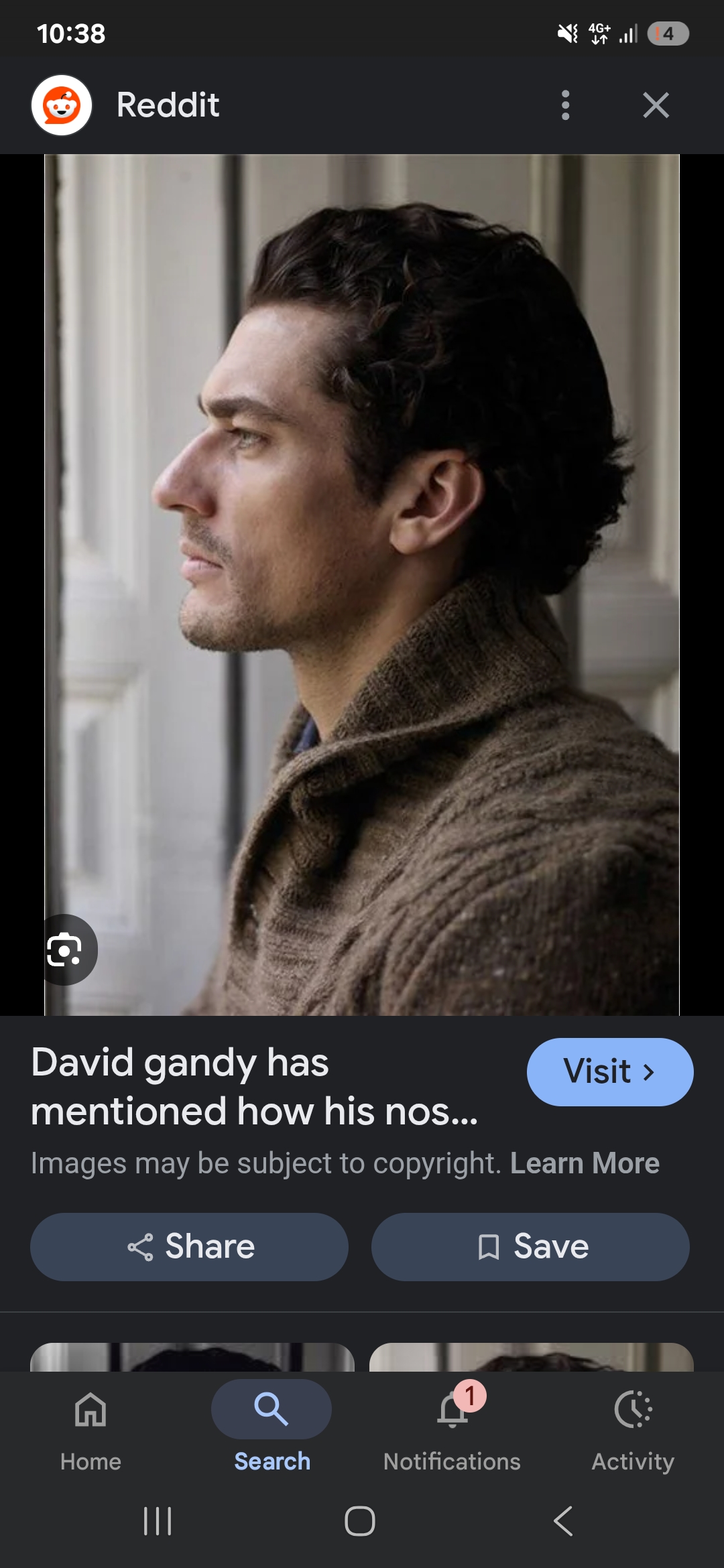The image size is (724, 1568).
Task: Search the image with Google Lens
Action: click(x=64, y=950)
